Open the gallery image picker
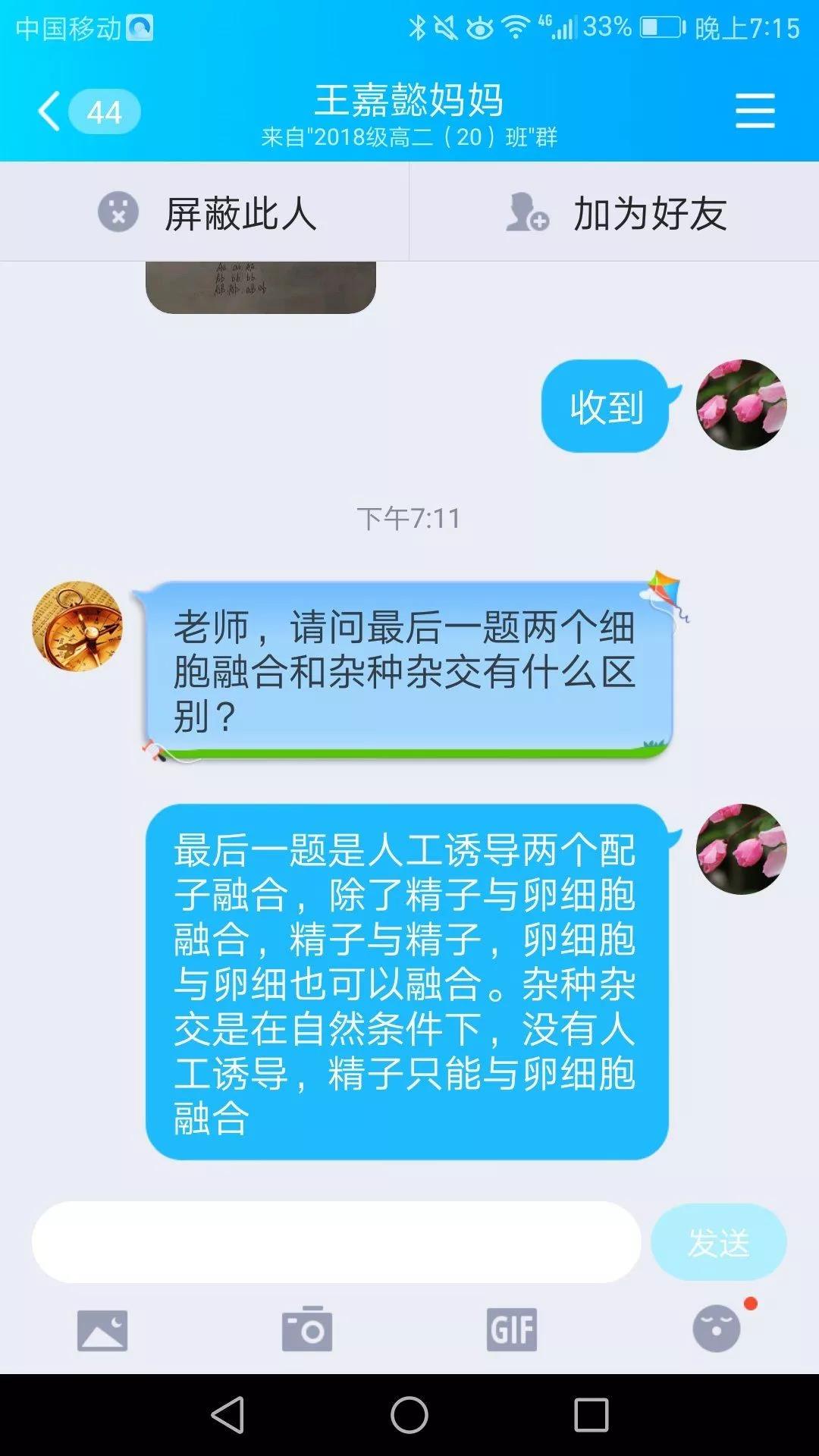The height and width of the screenshot is (1456, 819). [x=102, y=1330]
